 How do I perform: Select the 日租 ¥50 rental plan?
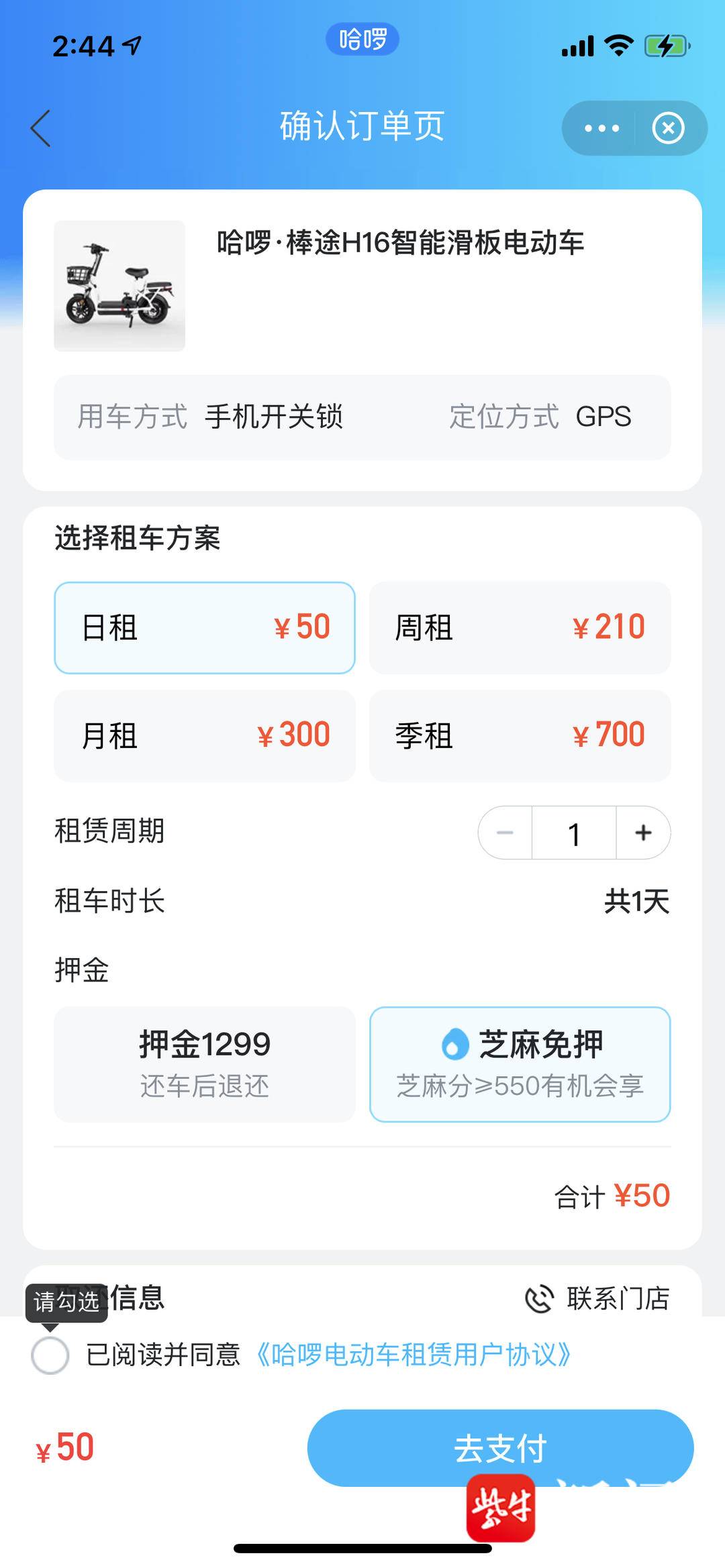coord(205,627)
